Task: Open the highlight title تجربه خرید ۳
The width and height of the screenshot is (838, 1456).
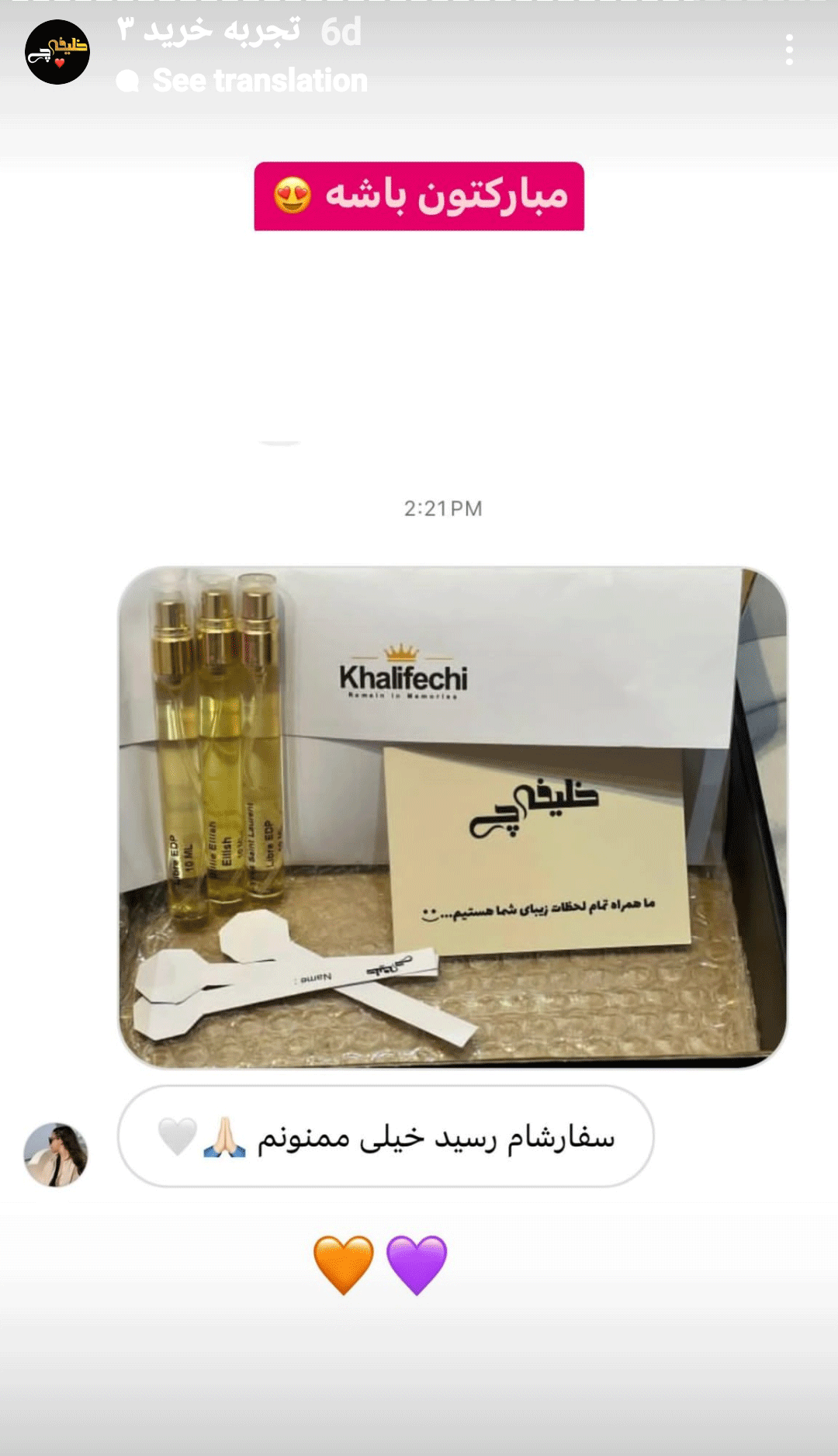Action: (x=209, y=31)
